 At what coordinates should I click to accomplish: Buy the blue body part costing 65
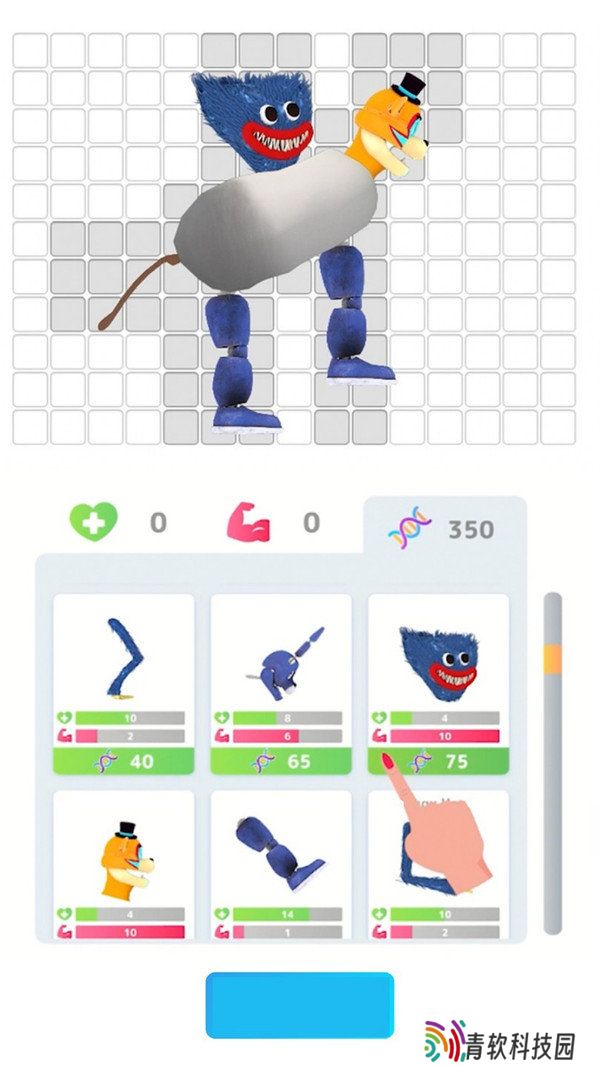pos(281,761)
